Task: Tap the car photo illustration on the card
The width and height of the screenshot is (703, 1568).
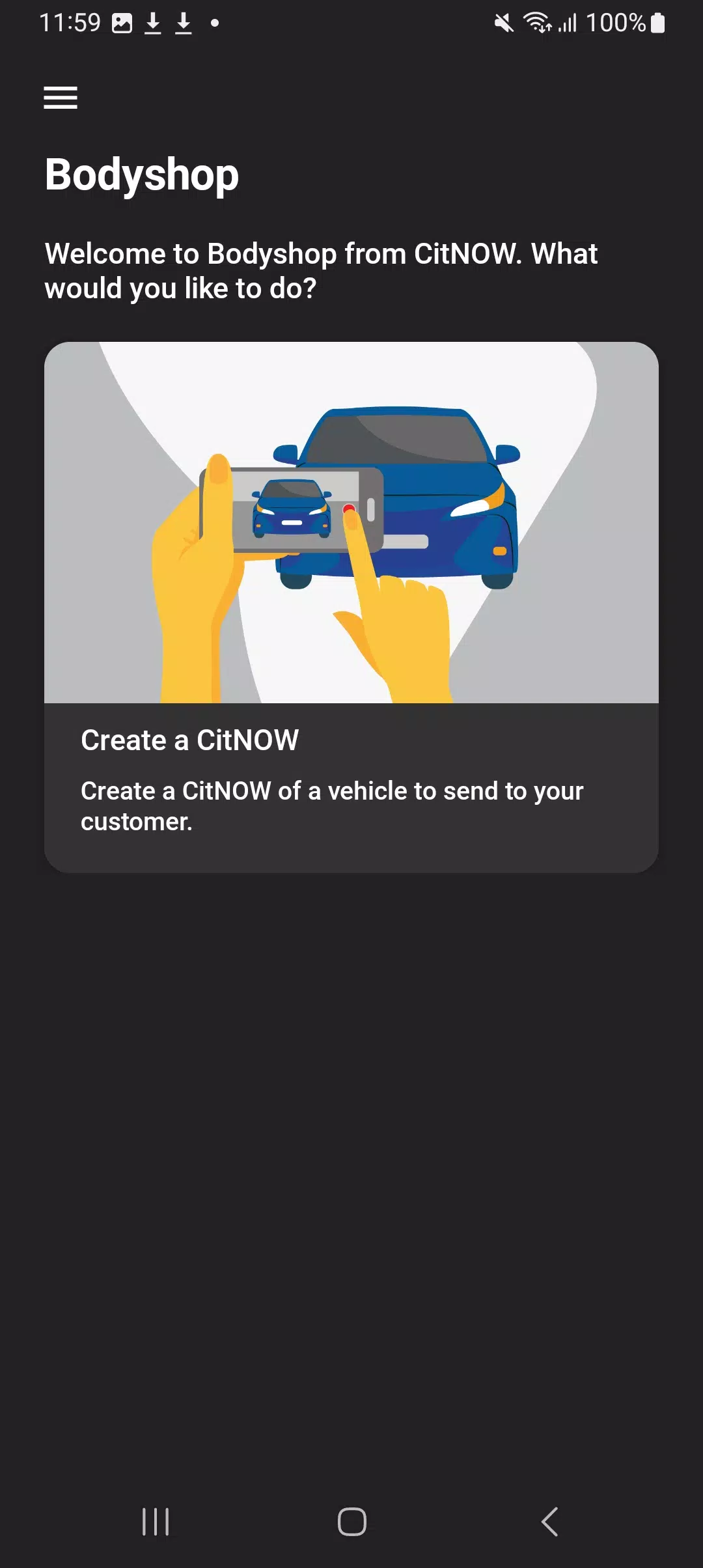Action: [x=351, y=521]
